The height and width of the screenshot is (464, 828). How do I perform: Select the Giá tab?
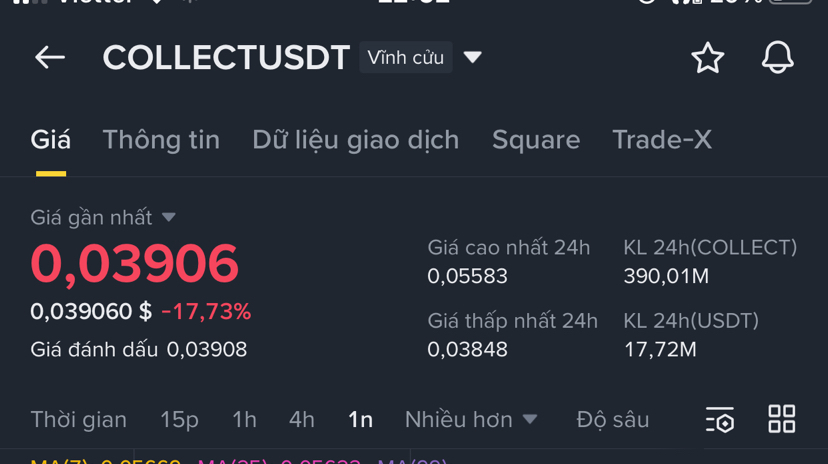pyautogui.click(x=51, y=140)
